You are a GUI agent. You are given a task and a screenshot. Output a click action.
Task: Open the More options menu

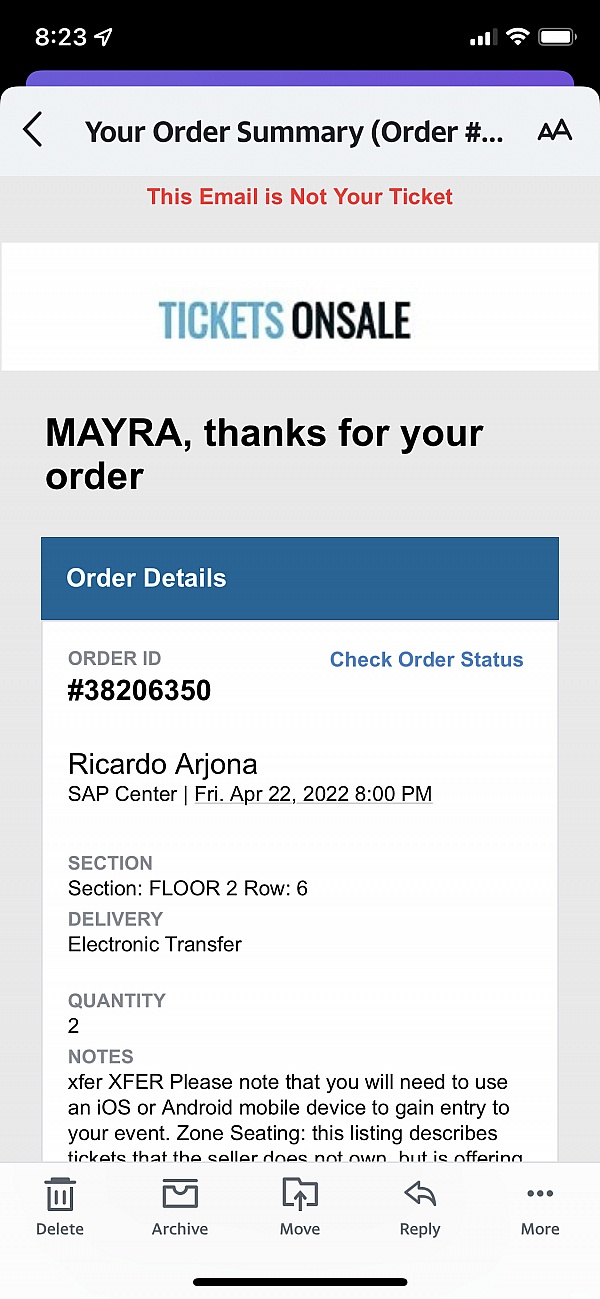click(540, 1207)
